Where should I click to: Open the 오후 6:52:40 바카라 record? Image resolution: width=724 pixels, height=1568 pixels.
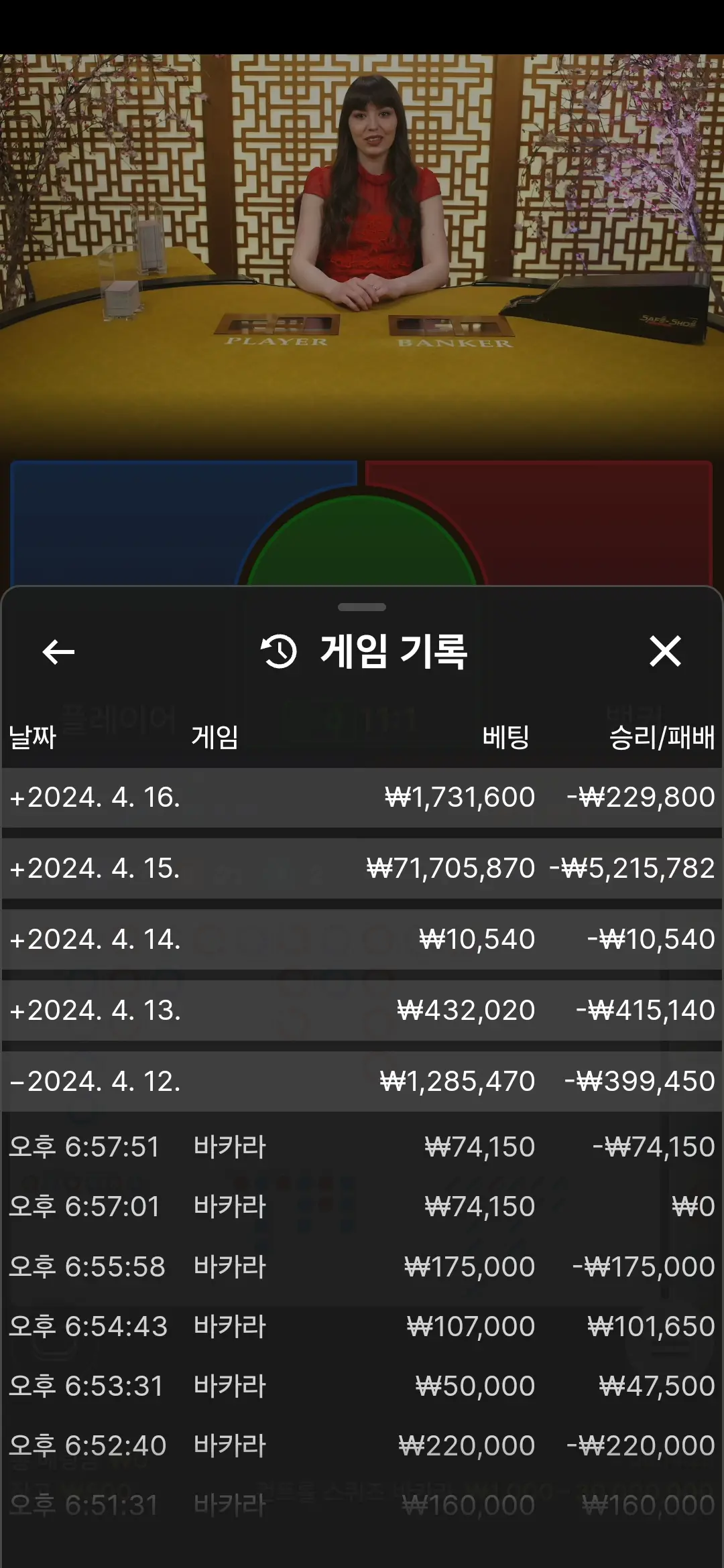click(x=362, y=1445)
